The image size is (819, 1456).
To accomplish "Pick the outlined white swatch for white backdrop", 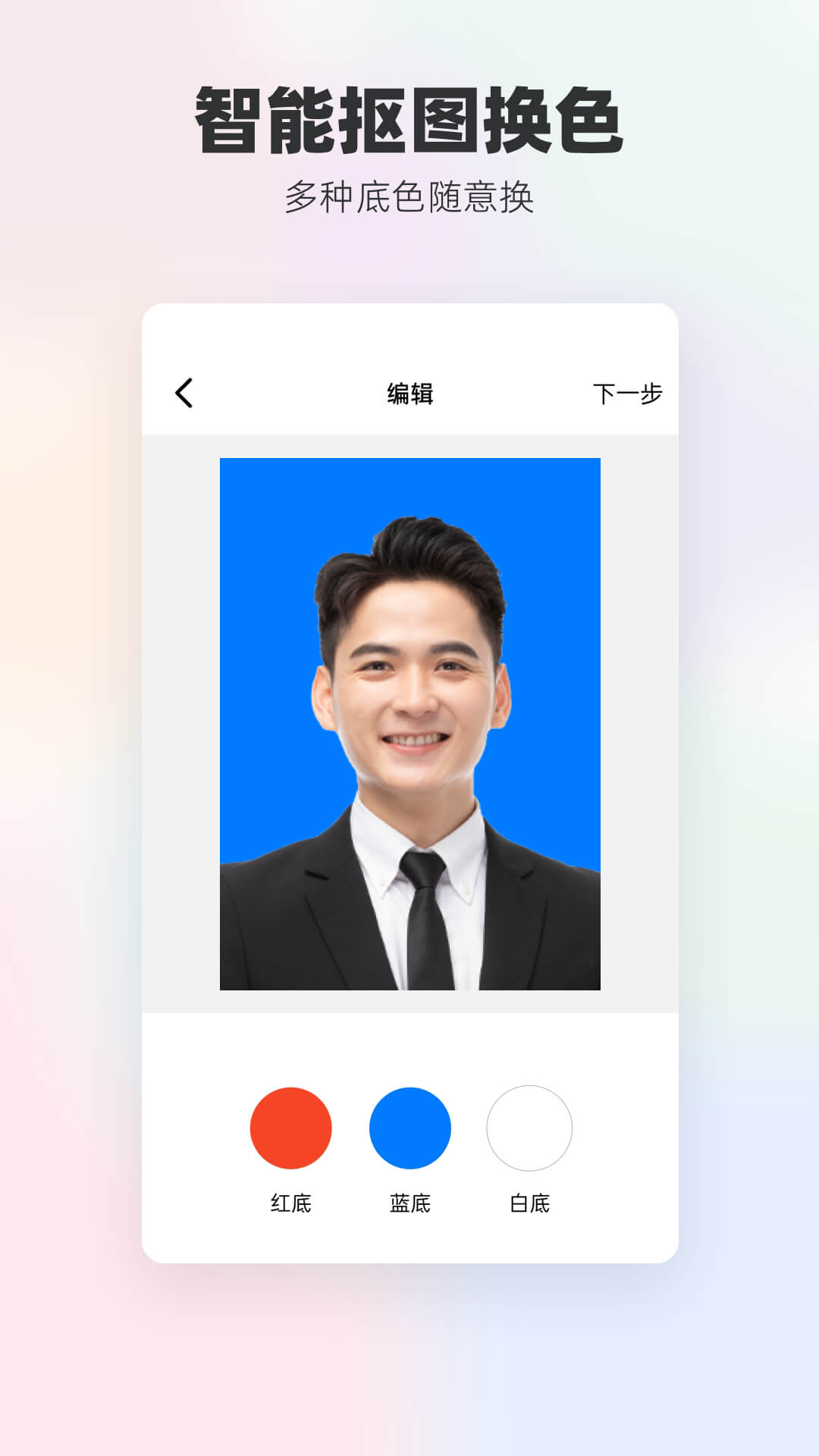I will [x=529, y=1128].
